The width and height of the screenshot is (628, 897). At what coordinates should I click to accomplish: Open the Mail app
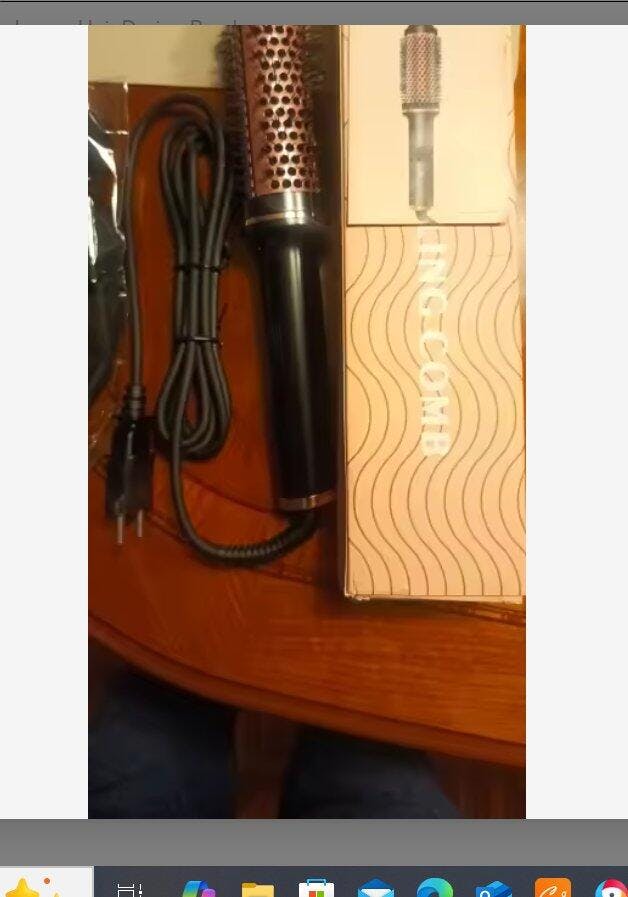coord(376,888)
